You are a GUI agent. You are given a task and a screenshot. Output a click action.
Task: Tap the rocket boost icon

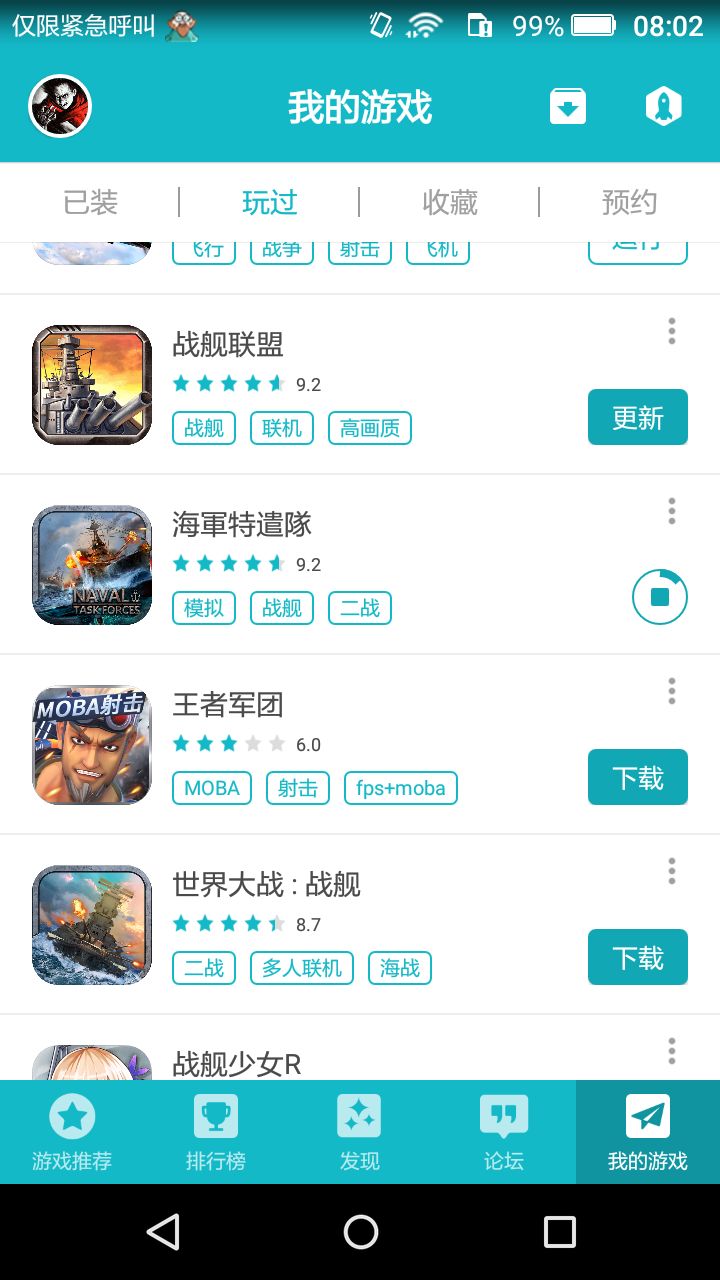pos(663,106)
